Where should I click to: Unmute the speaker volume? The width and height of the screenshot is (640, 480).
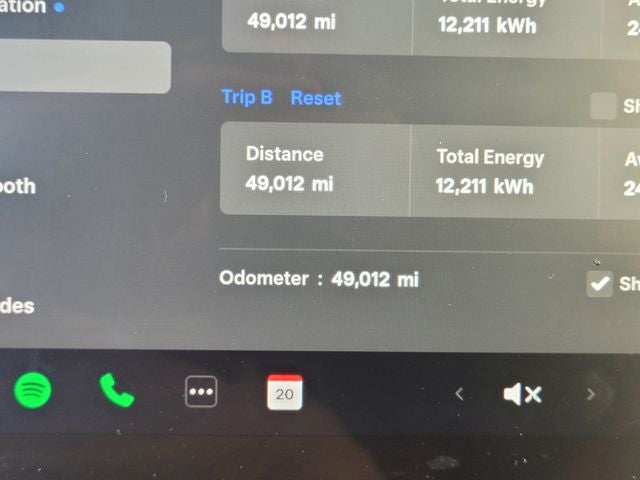(522, 394)
